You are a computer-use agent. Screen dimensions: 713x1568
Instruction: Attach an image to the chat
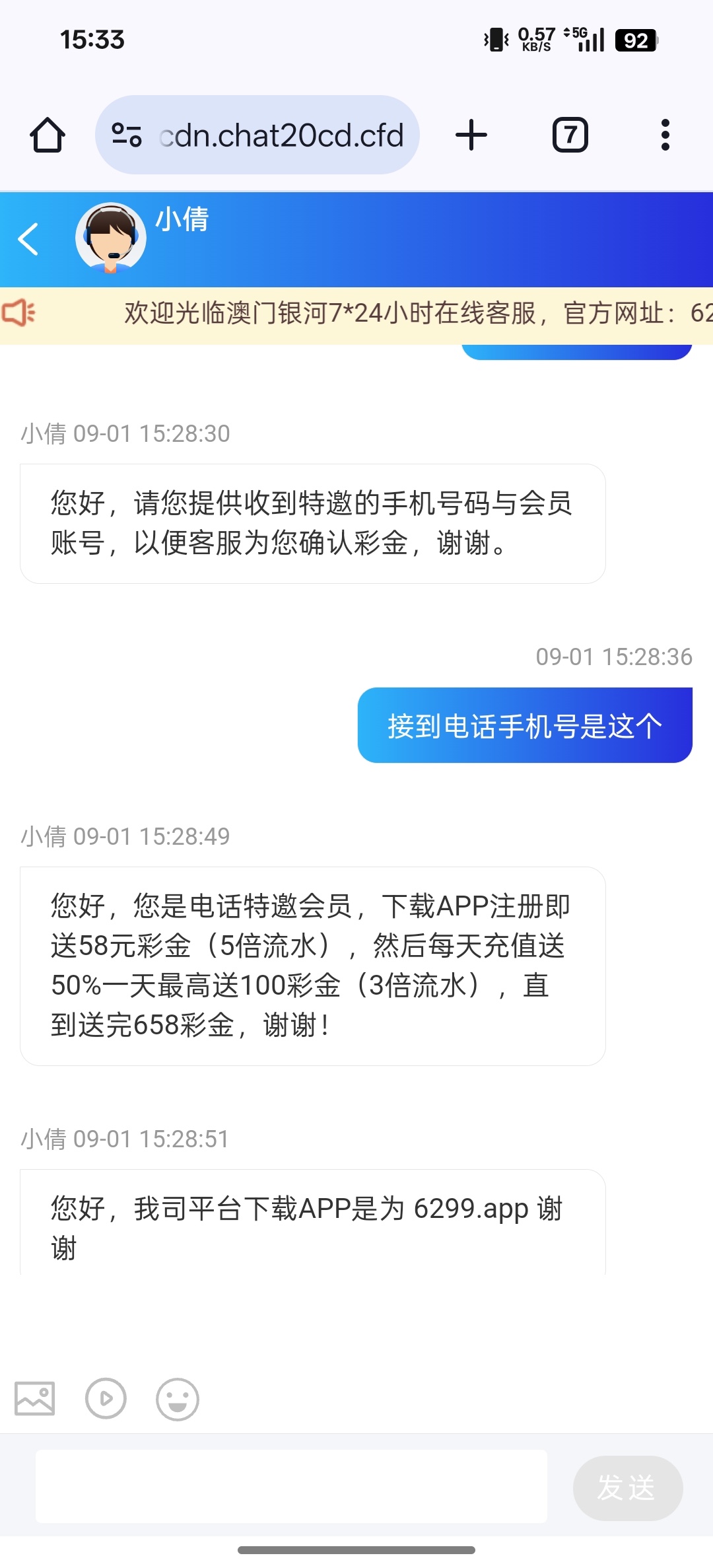pos(35,1398)
